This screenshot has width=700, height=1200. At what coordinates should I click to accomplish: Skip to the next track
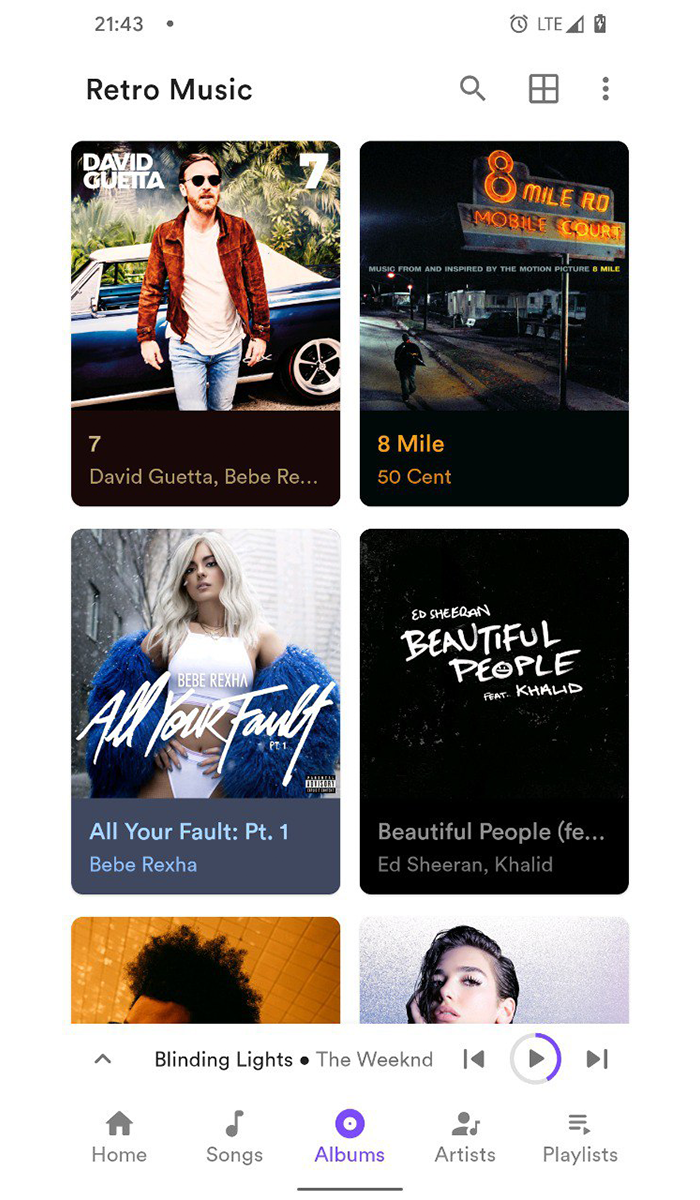tap(597, 1059)
